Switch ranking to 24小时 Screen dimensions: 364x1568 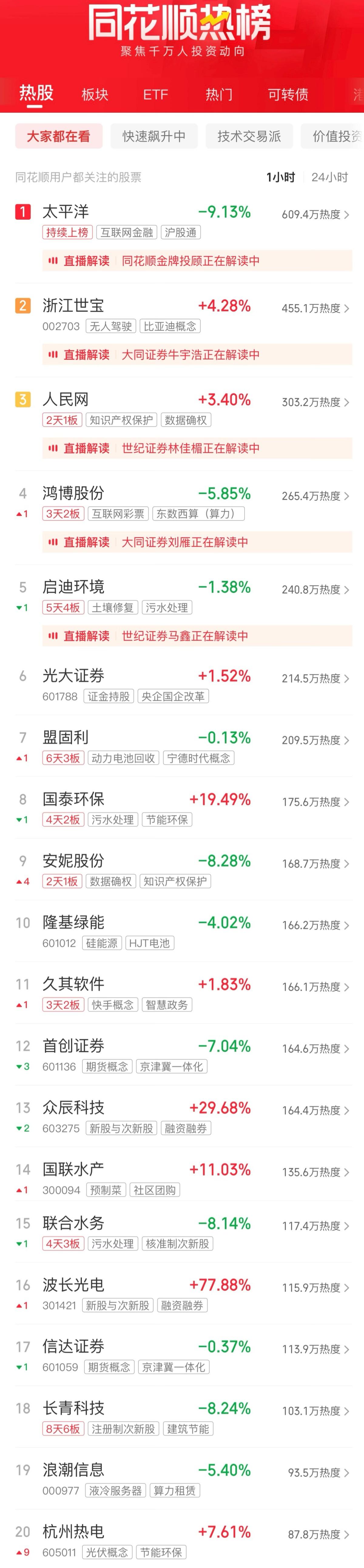point(329,177)
